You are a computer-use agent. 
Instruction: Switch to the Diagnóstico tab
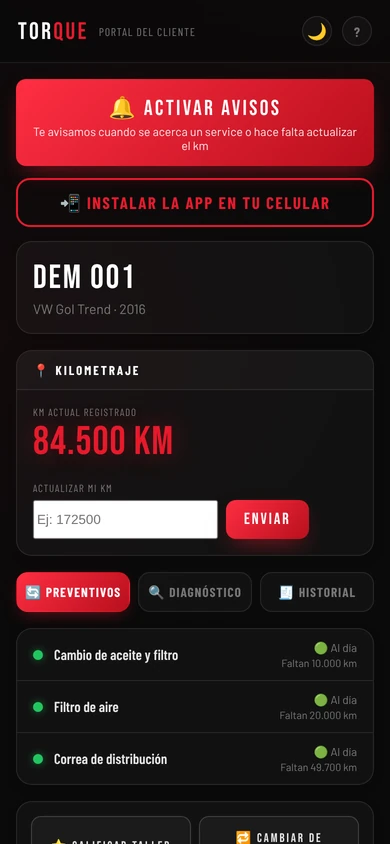point(195,592)
